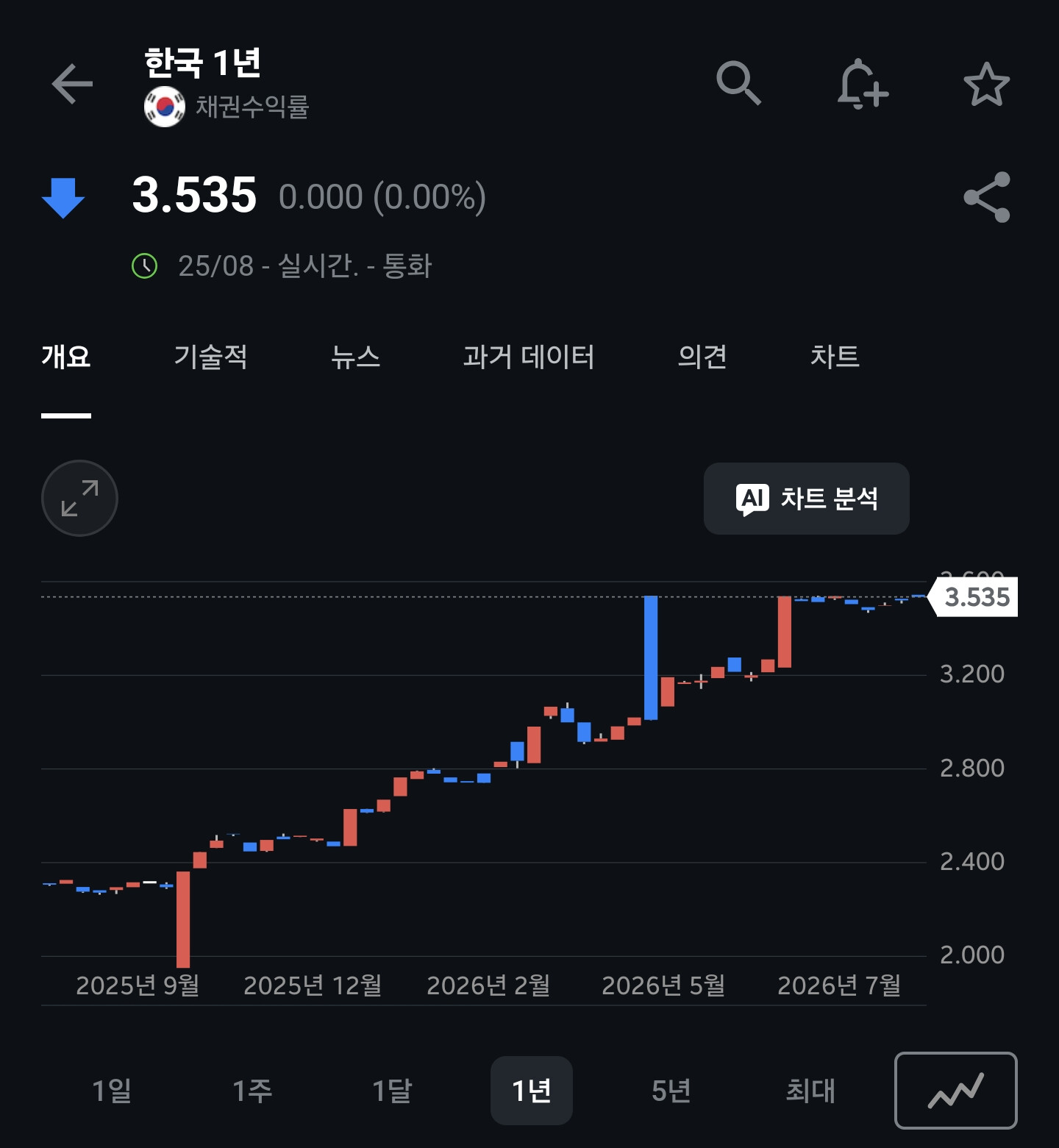Select the 1년 chart range
This screenshot has width=1059, height=1148.
pos(532,1091)
